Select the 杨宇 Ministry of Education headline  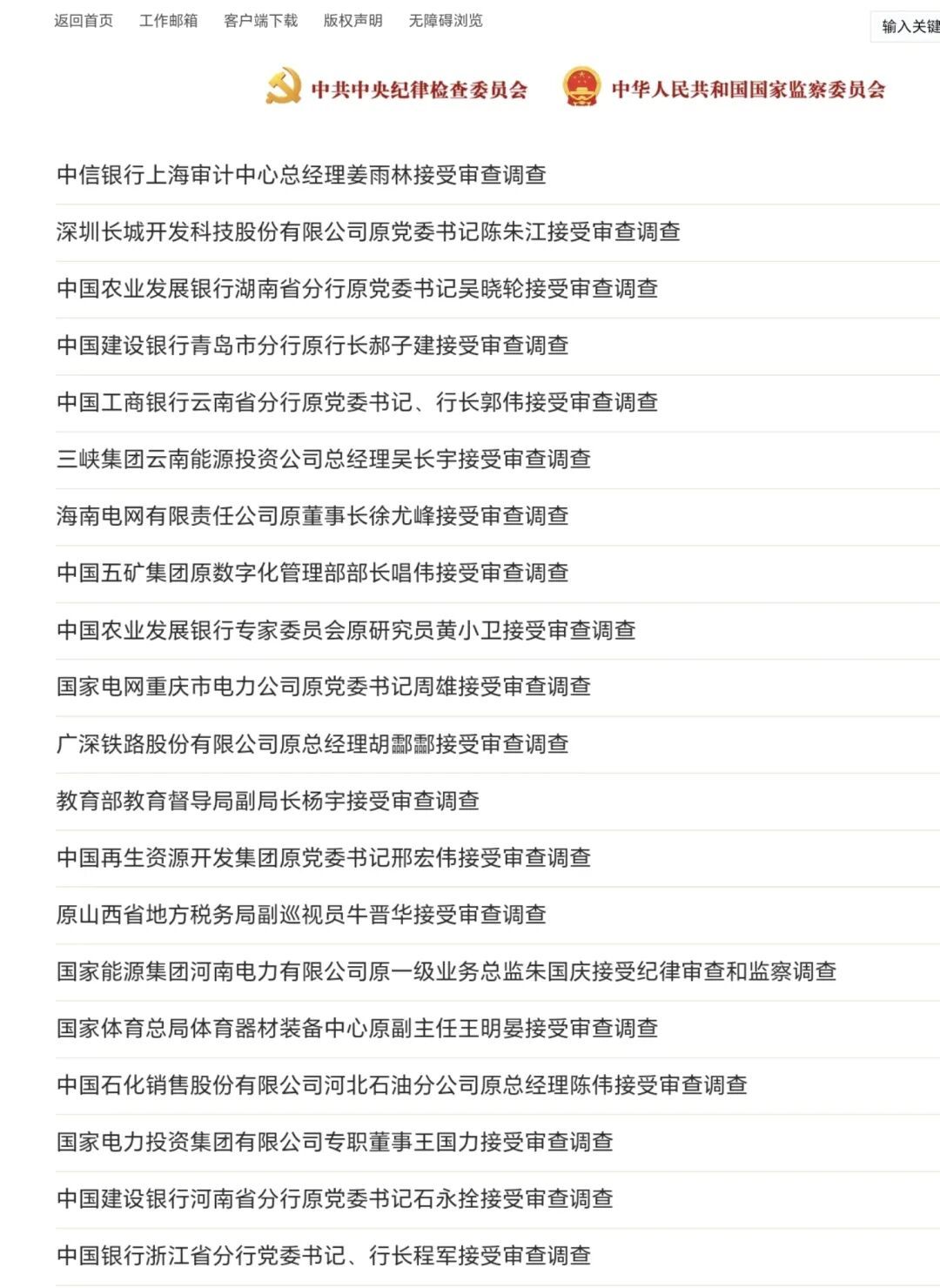(266, 802)
